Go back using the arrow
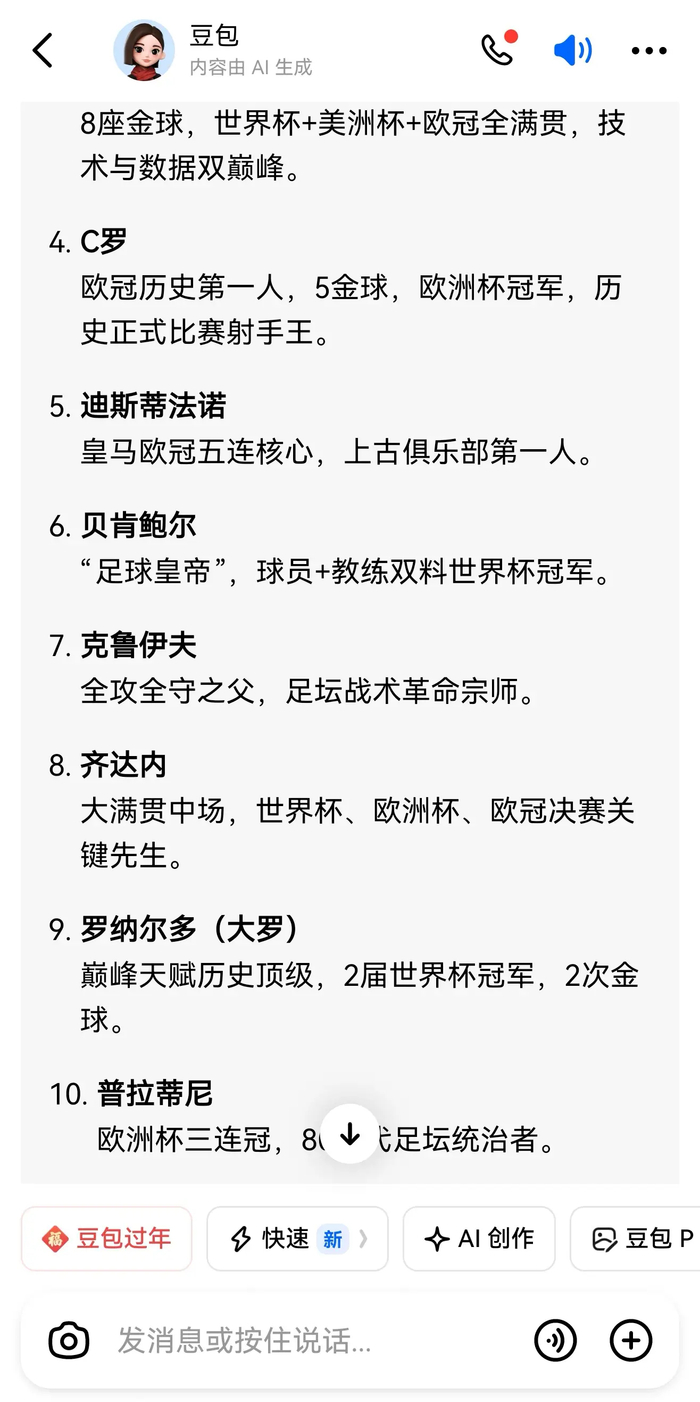Viewport: 700px width, 1402px height. click(43, 50)
